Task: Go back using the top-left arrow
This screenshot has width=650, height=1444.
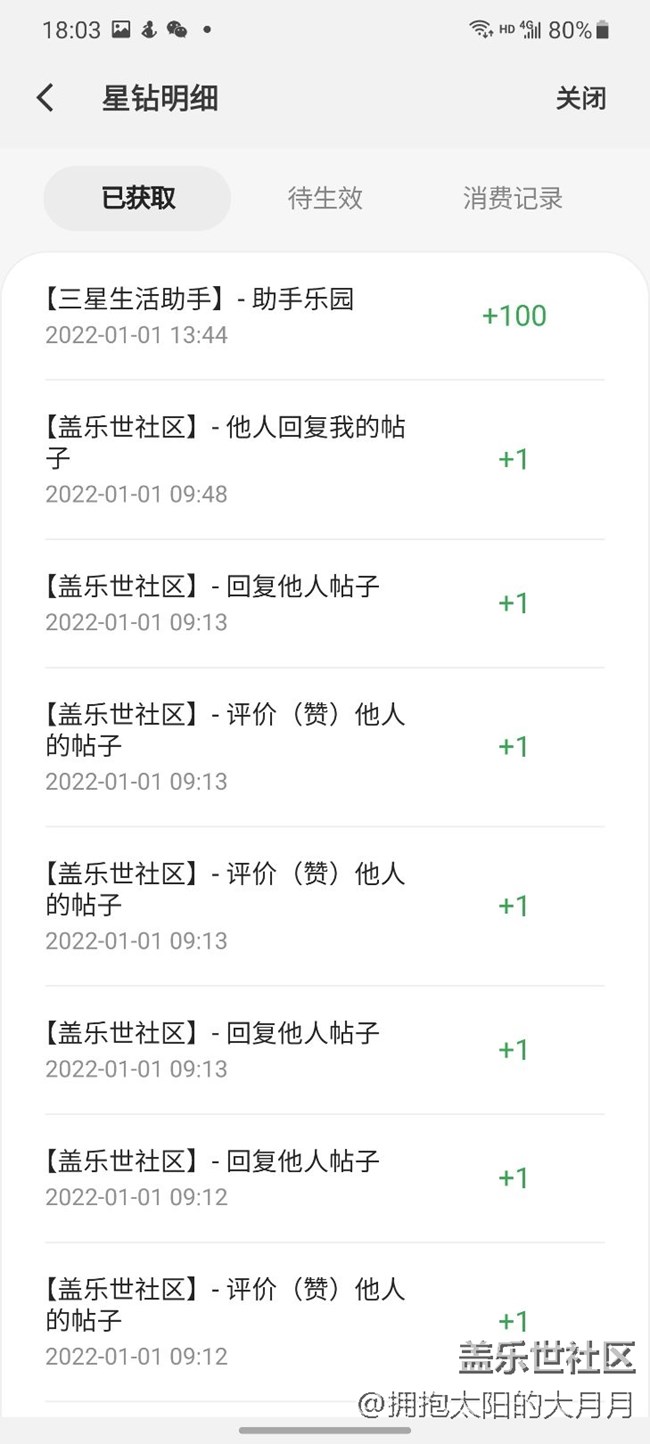Action: pos(45,98)
